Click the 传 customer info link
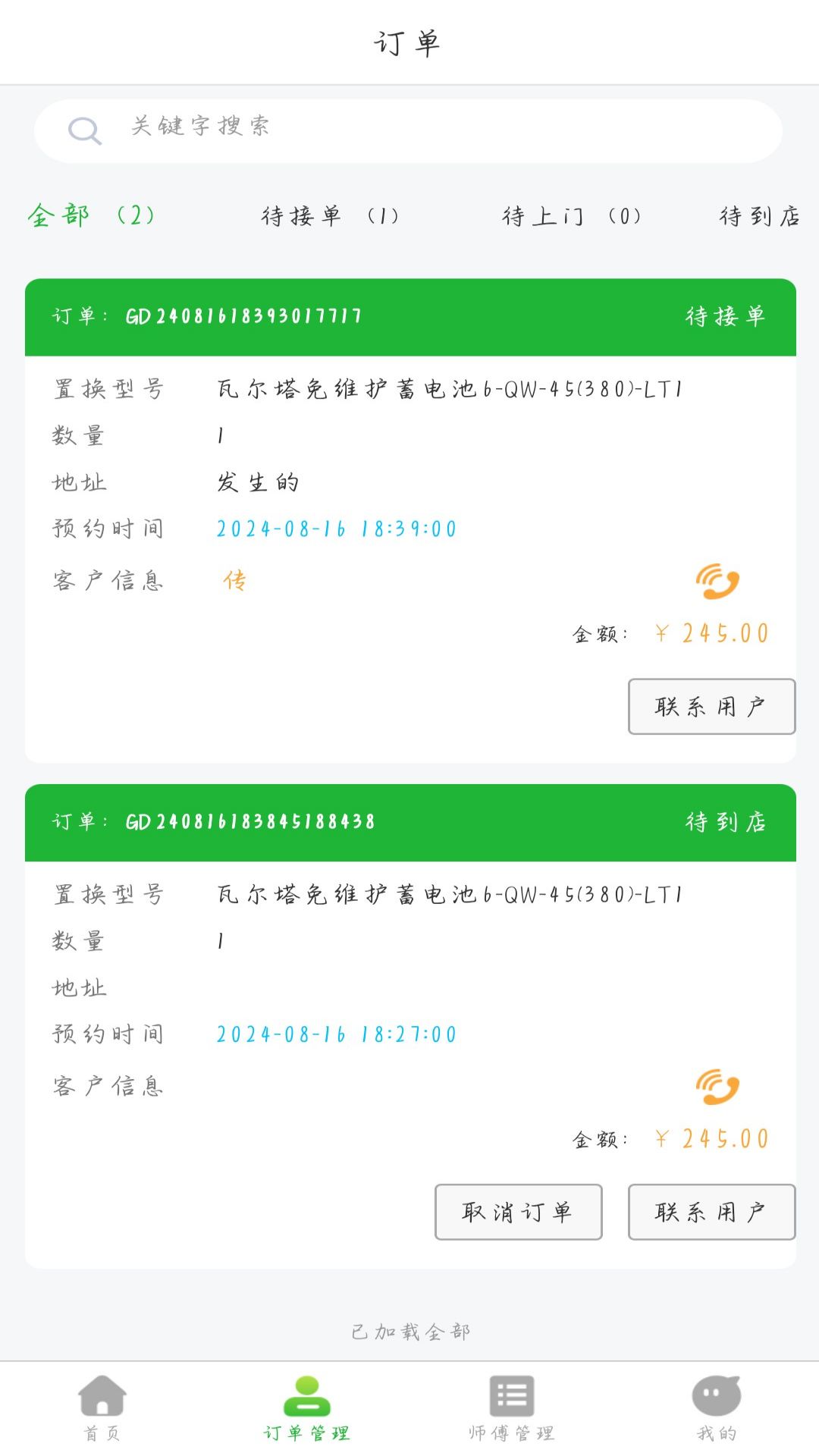This screenshot has width=819, height=1456. click(x=233, y=582)
